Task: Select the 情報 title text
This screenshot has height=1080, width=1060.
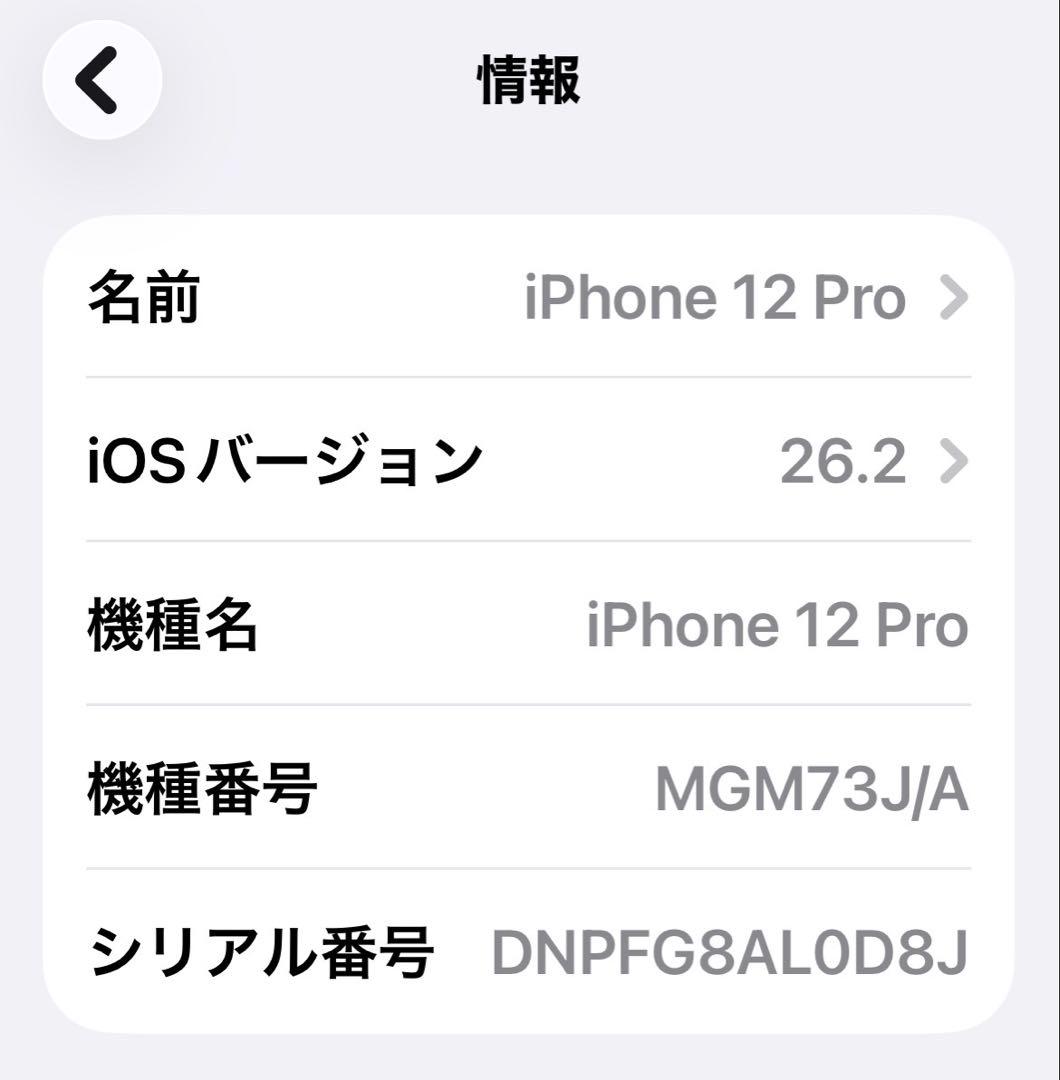Action: [x=529, y=84]
